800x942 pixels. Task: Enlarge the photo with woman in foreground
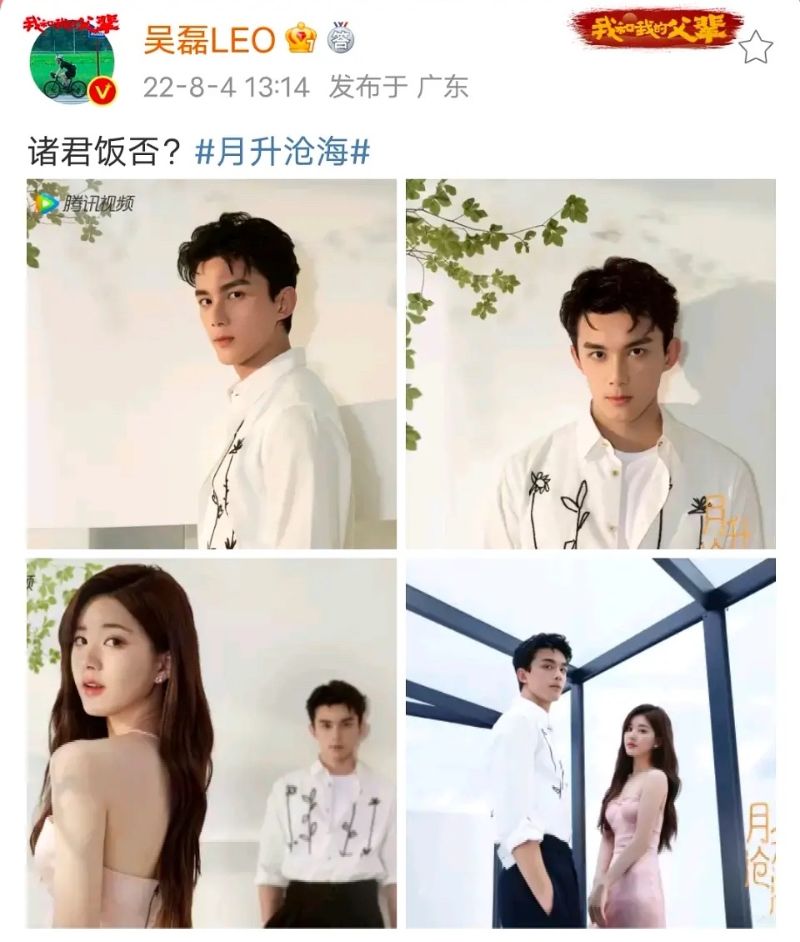[211, 742]
